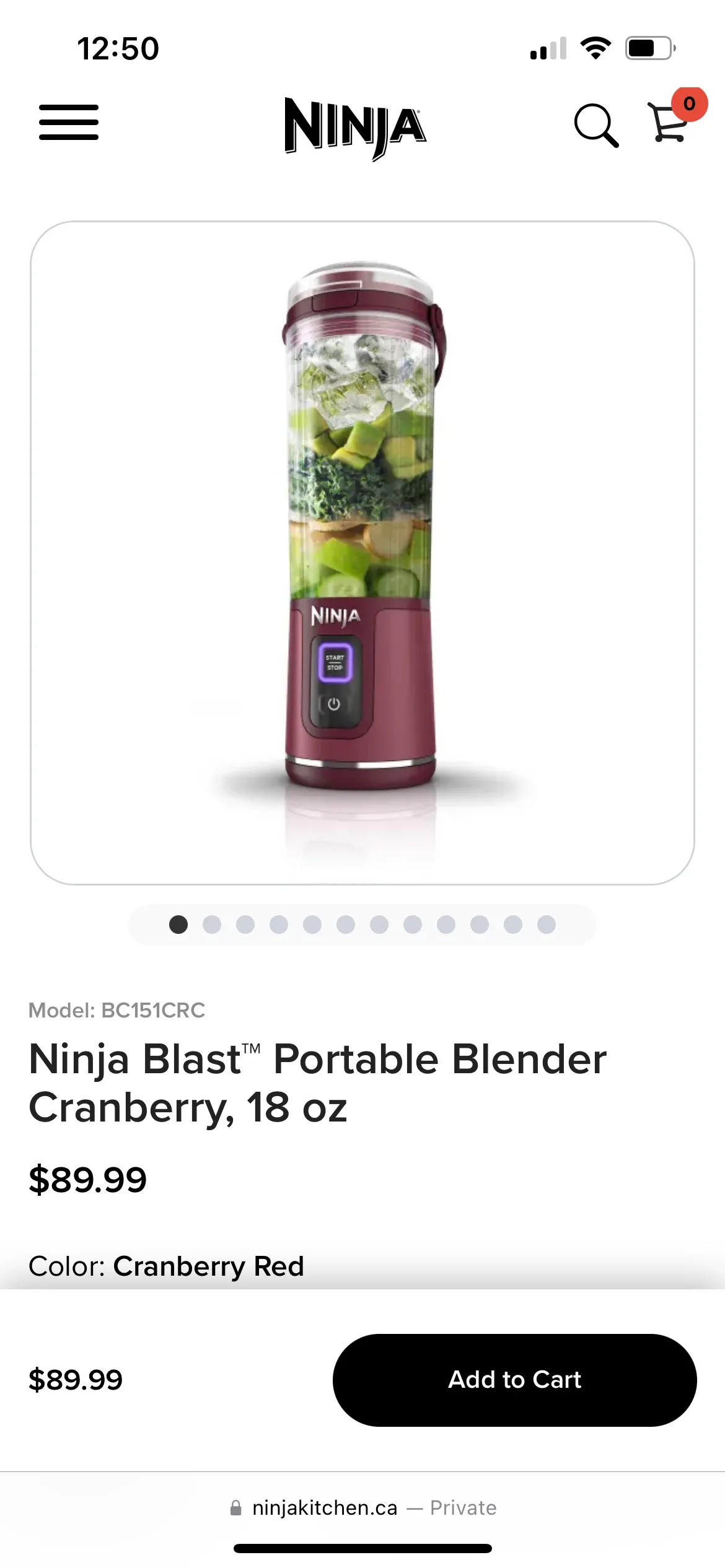
Task: Click the Ninja logo to go home
Action: [x=354, y=128]
